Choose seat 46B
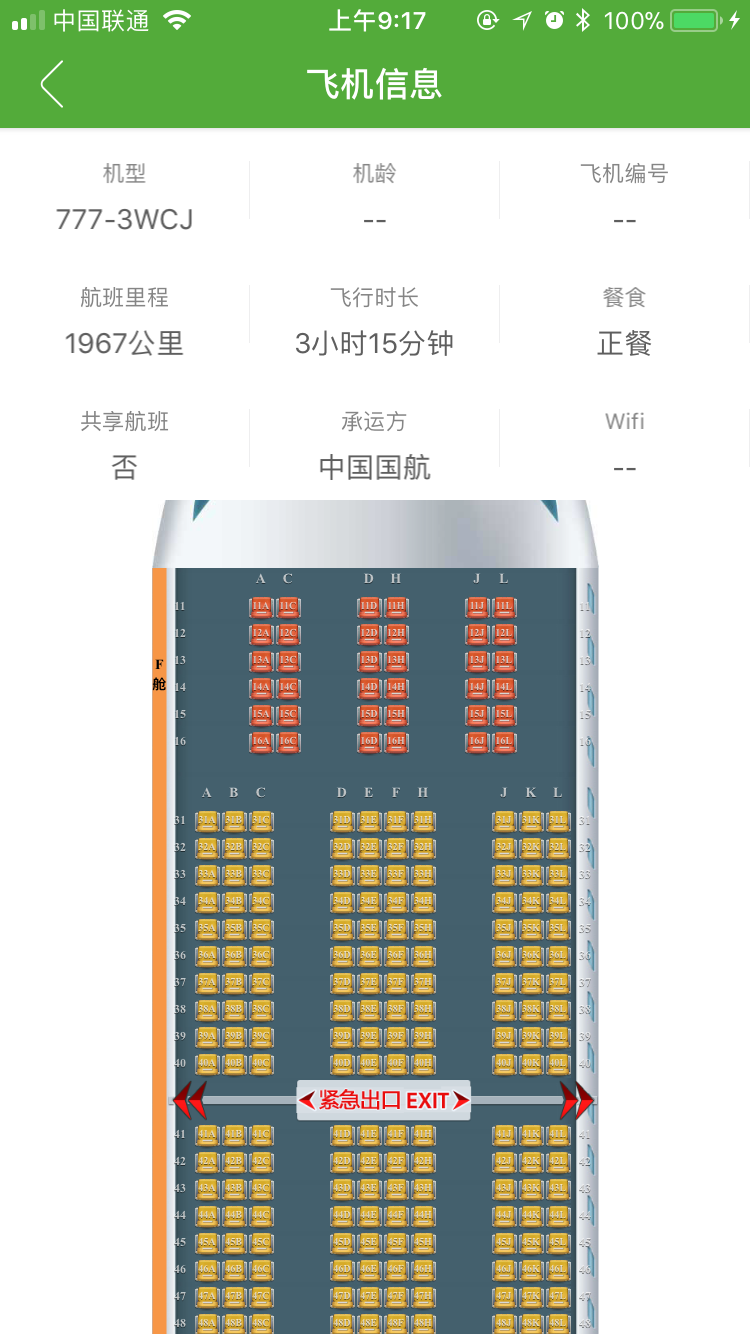This screenshot has height=1334, width=750. (x=232, y=1269)
